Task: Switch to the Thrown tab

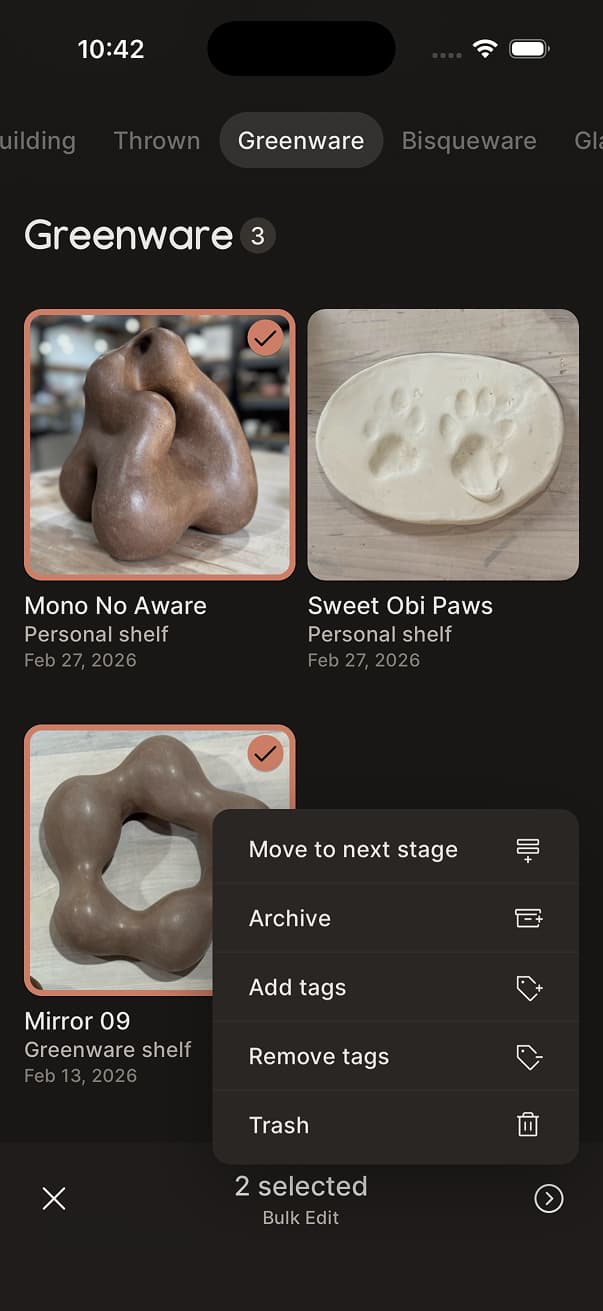Action: tap(157, 140)
